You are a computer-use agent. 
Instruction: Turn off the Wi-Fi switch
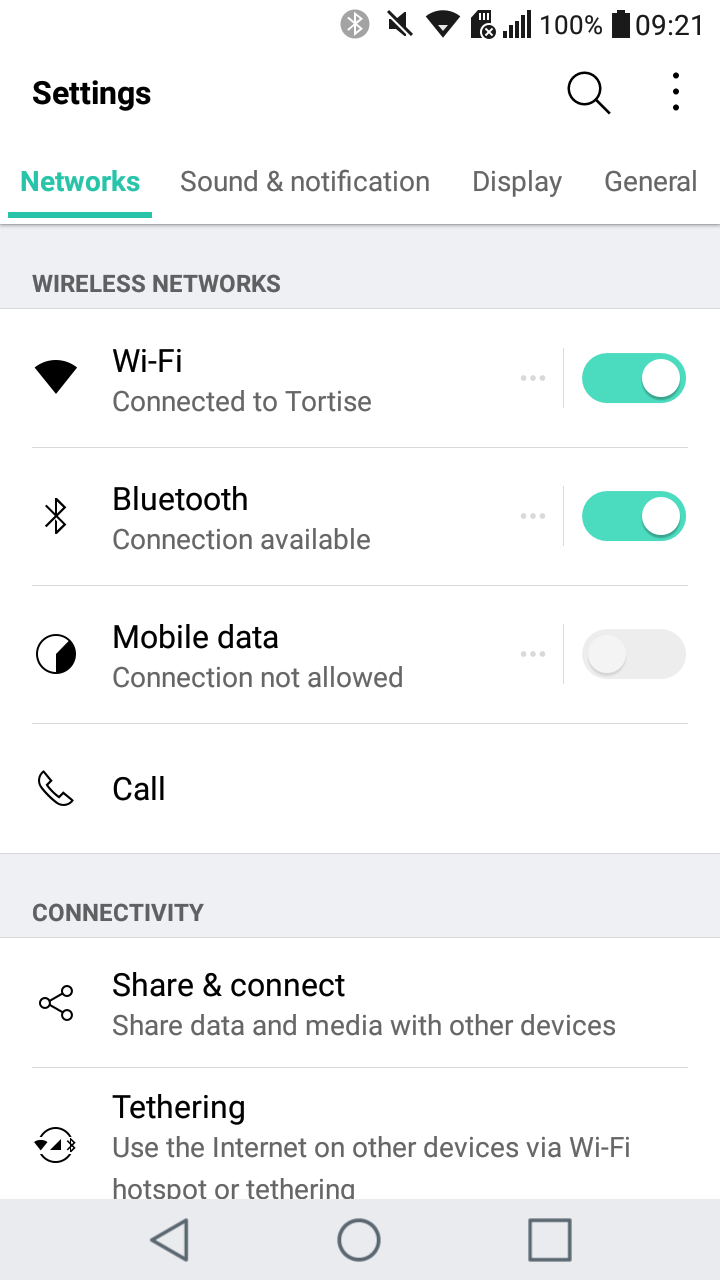click(634, 378)
